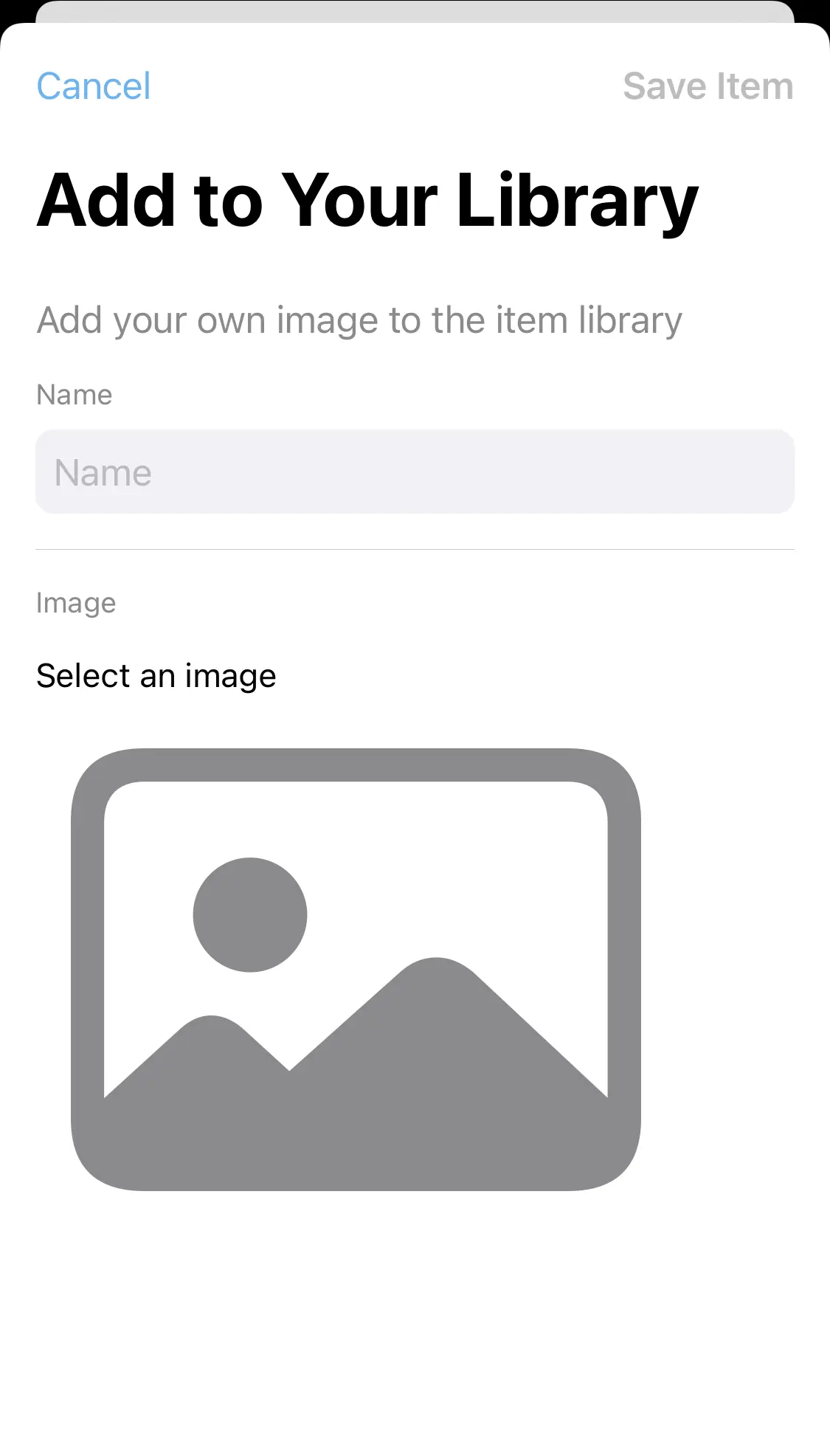Click the subtitle about the item library
830x1456 pixels.
pyautogui.click(x=359, y=320)
